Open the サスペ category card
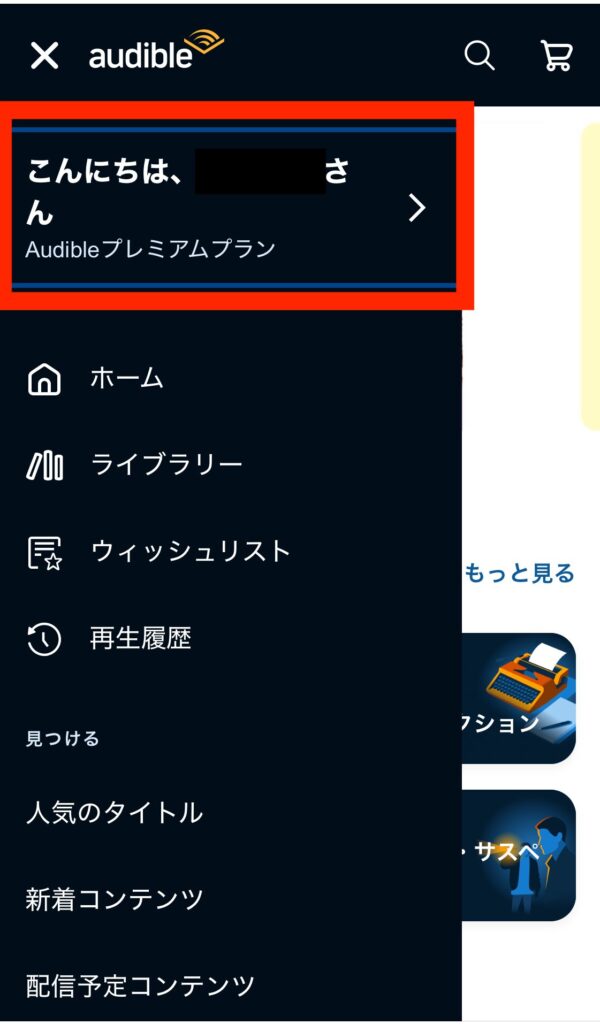The height and width of the screenshot is (1024, 600). tap(520, 855)
